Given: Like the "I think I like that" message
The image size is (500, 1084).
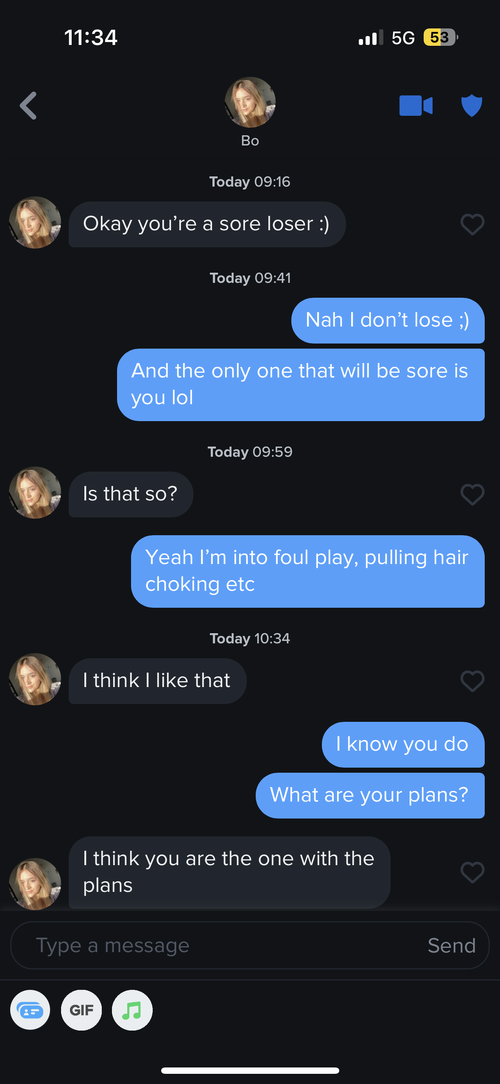Looking at the screenshot, I should pos(472,681).
